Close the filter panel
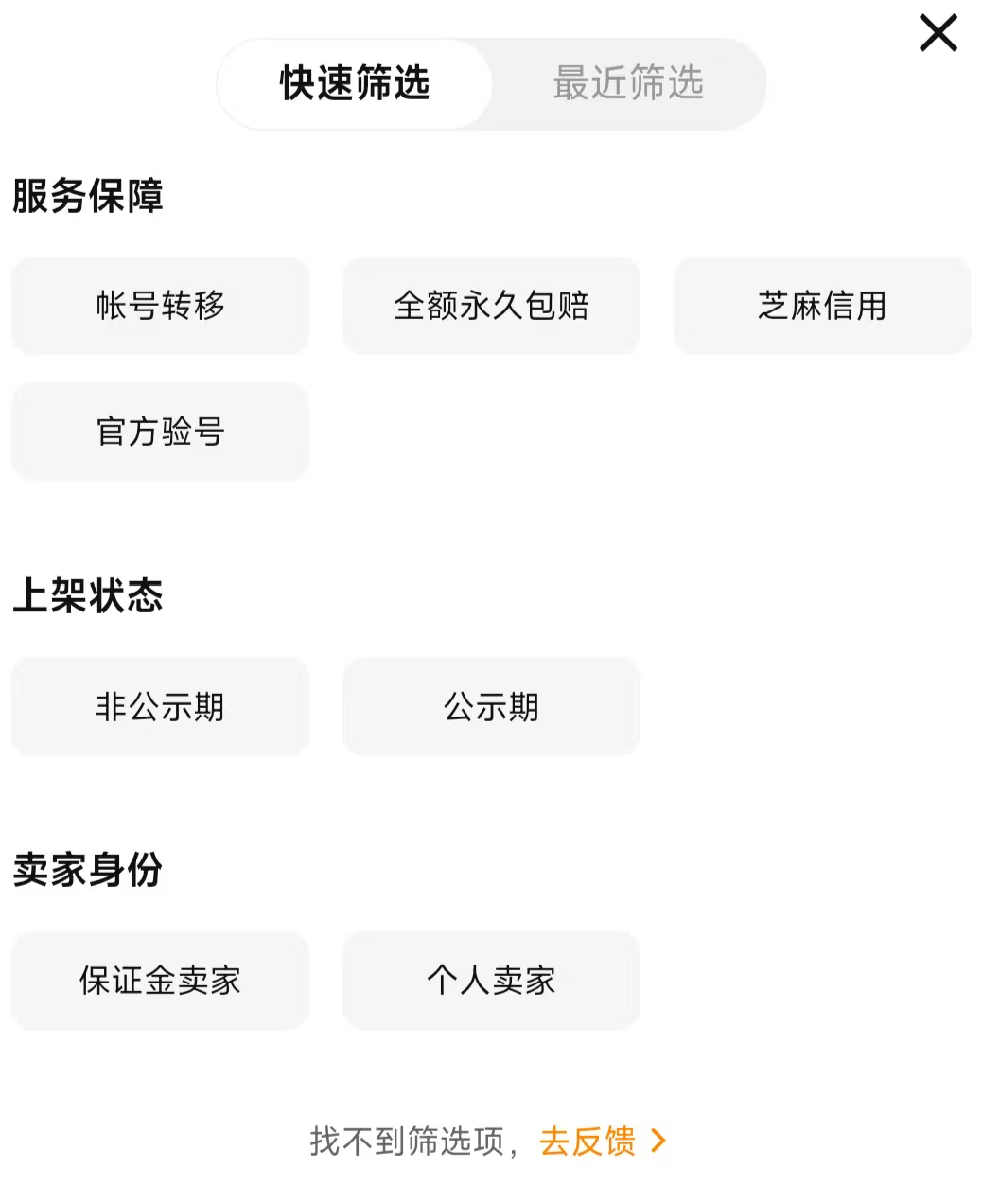Viewport: 1000px width, 1204px height. point(938,33)
